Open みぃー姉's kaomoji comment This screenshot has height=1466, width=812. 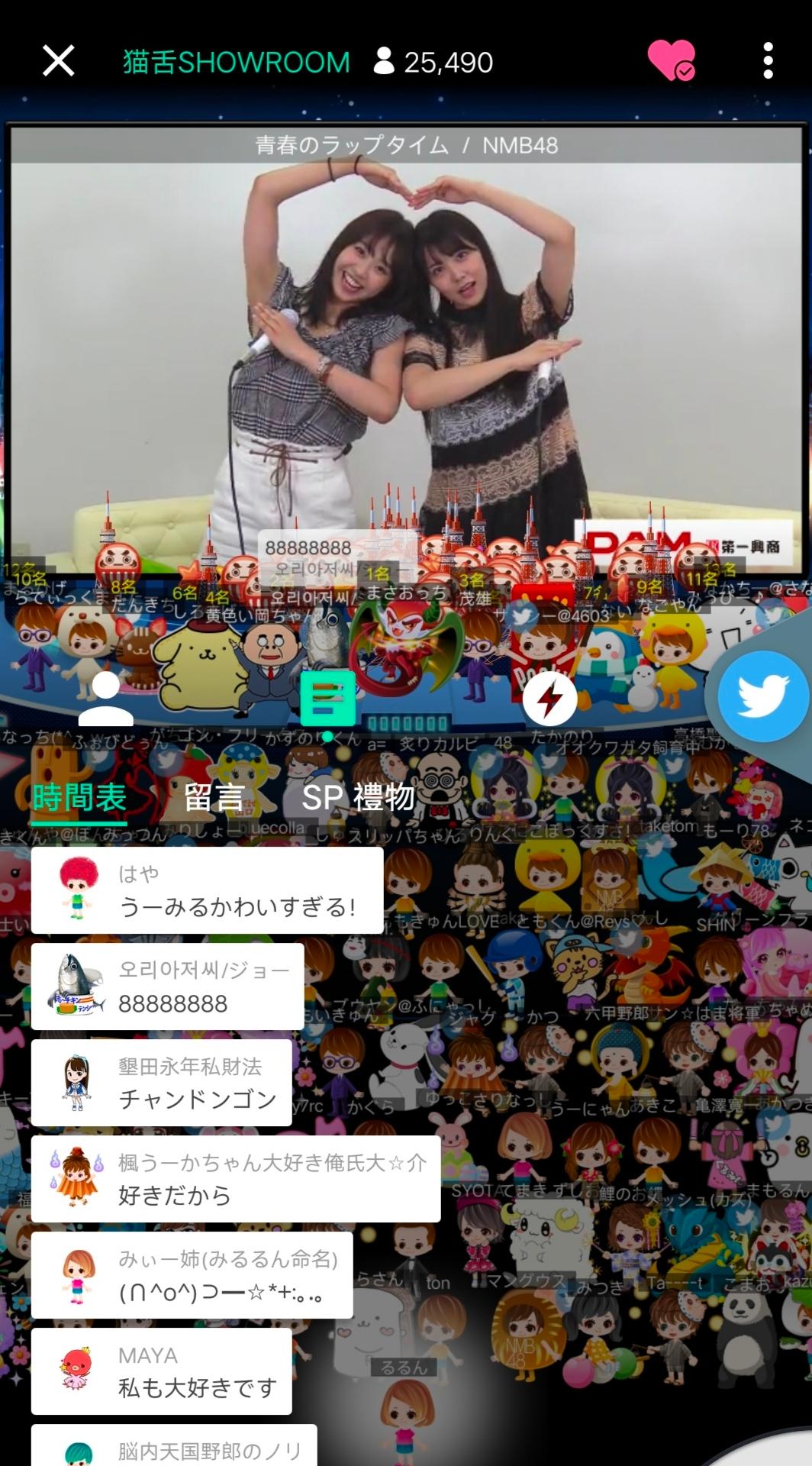tap(192, 1275)
